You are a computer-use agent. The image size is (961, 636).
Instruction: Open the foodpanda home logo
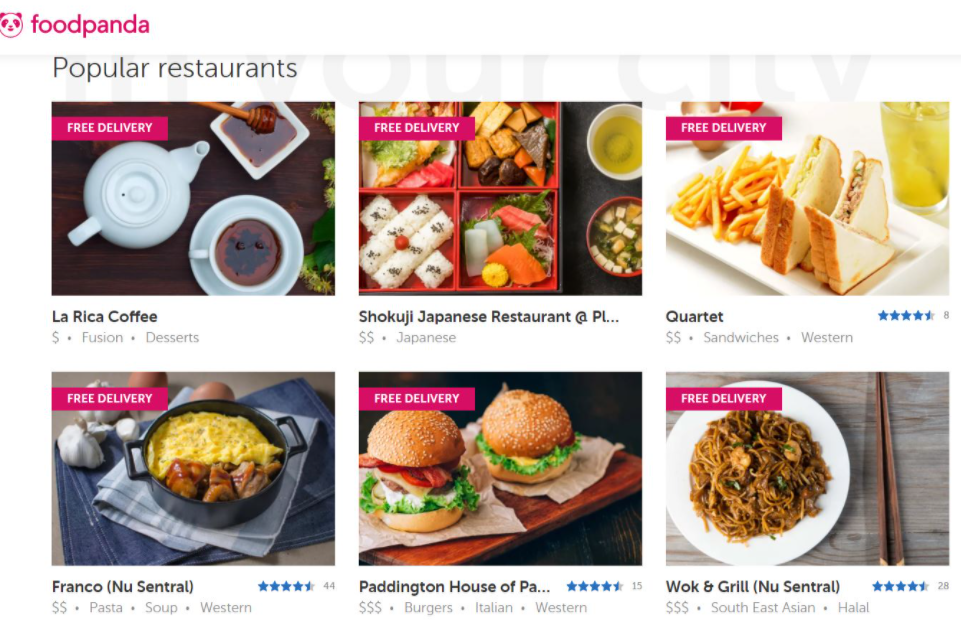coord(75,25)
